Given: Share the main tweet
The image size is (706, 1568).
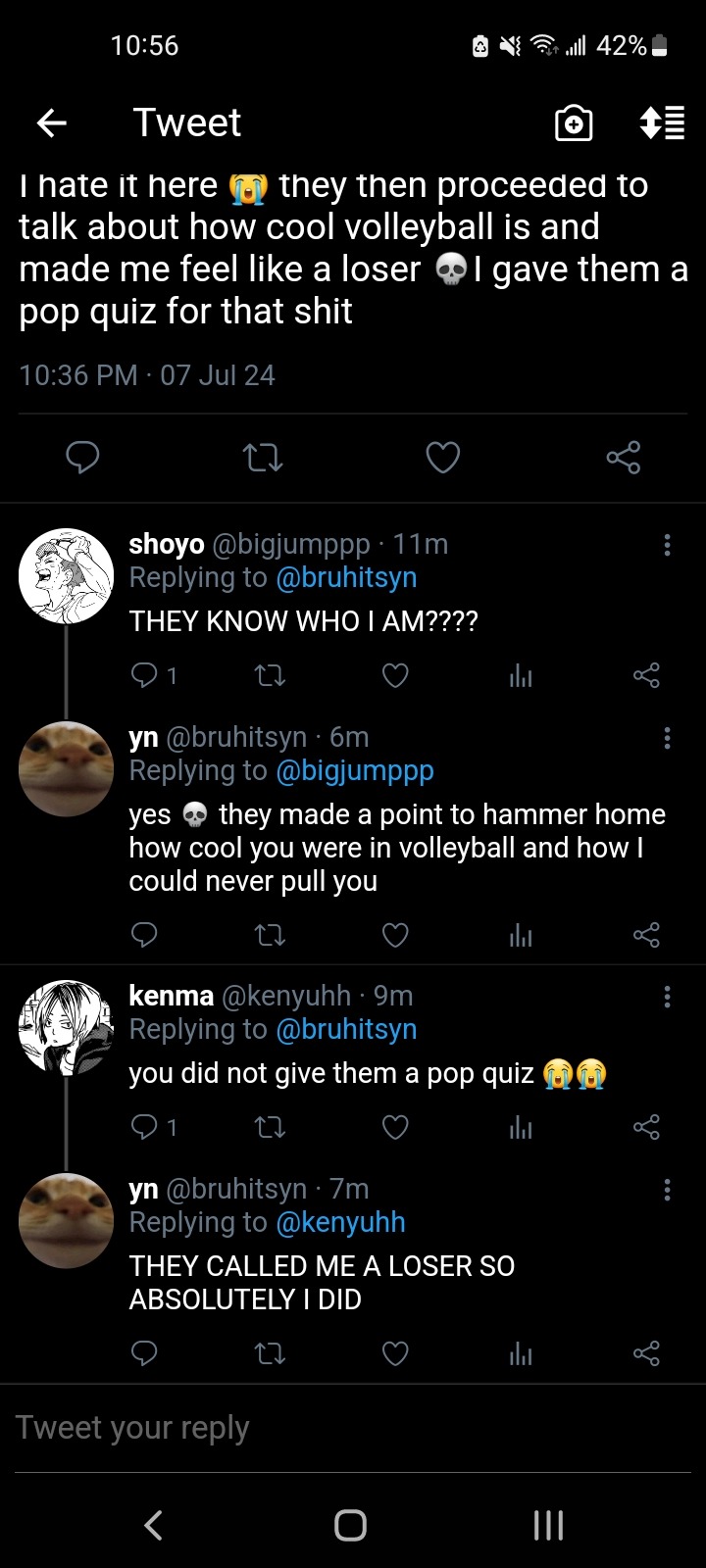Looking at the screenshot, I should click(x=623, y=457).
